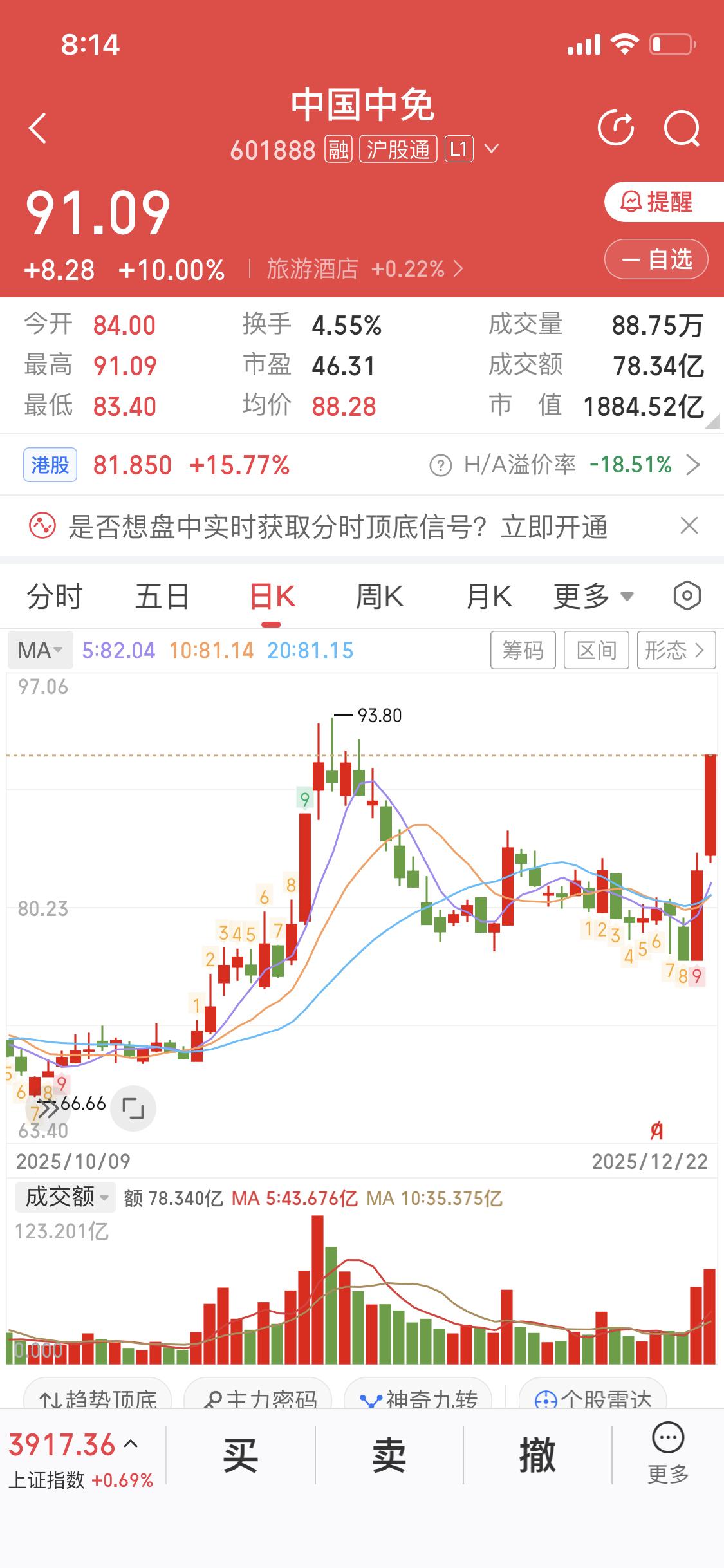Enable the 筹码 chip distribution overlay
724x1568 pixels.
pyautogui.click(x=523, y=650)
